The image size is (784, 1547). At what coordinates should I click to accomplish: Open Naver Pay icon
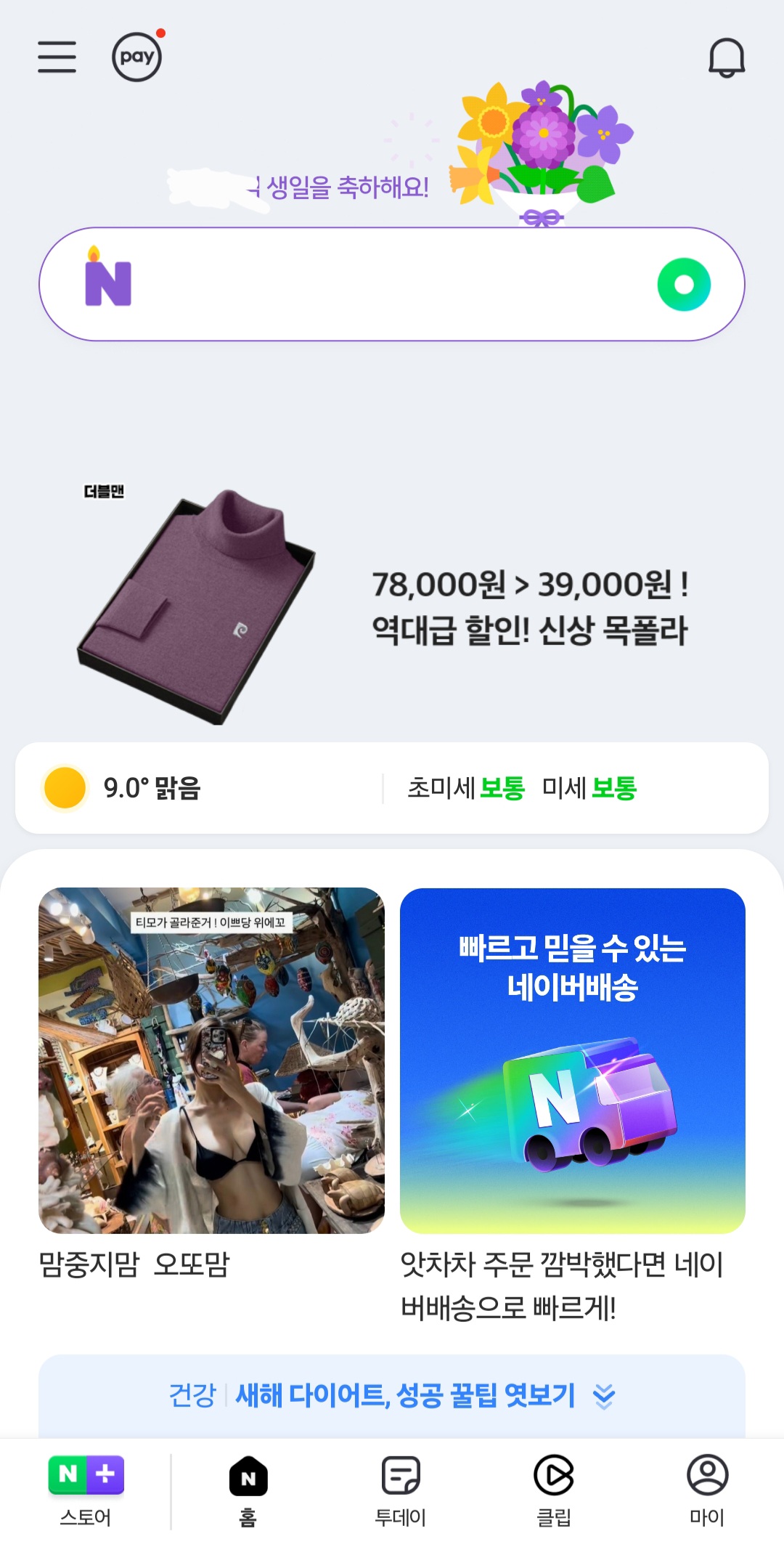(136, 57)
